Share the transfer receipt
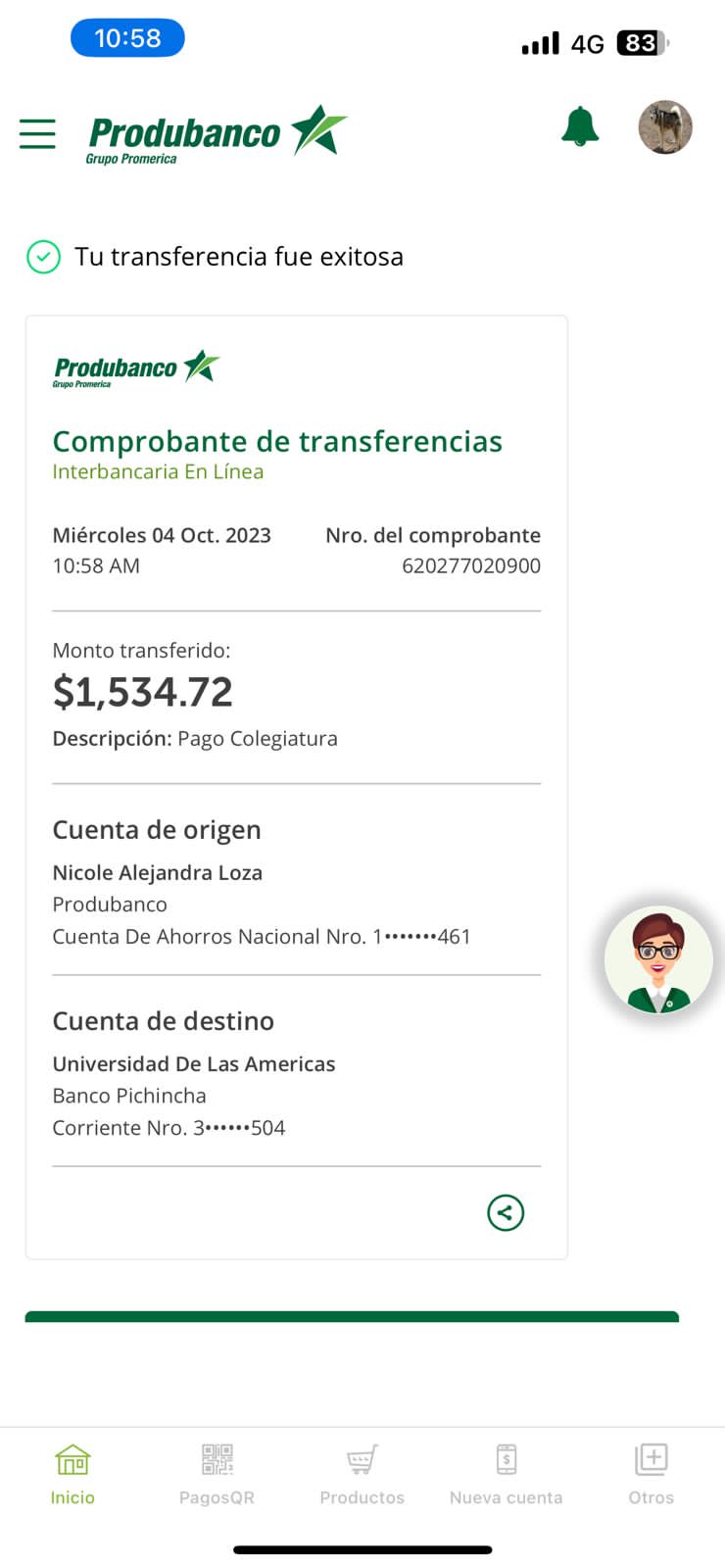The width and height of the screenshot is (725, 1568). click(506, 1213)
